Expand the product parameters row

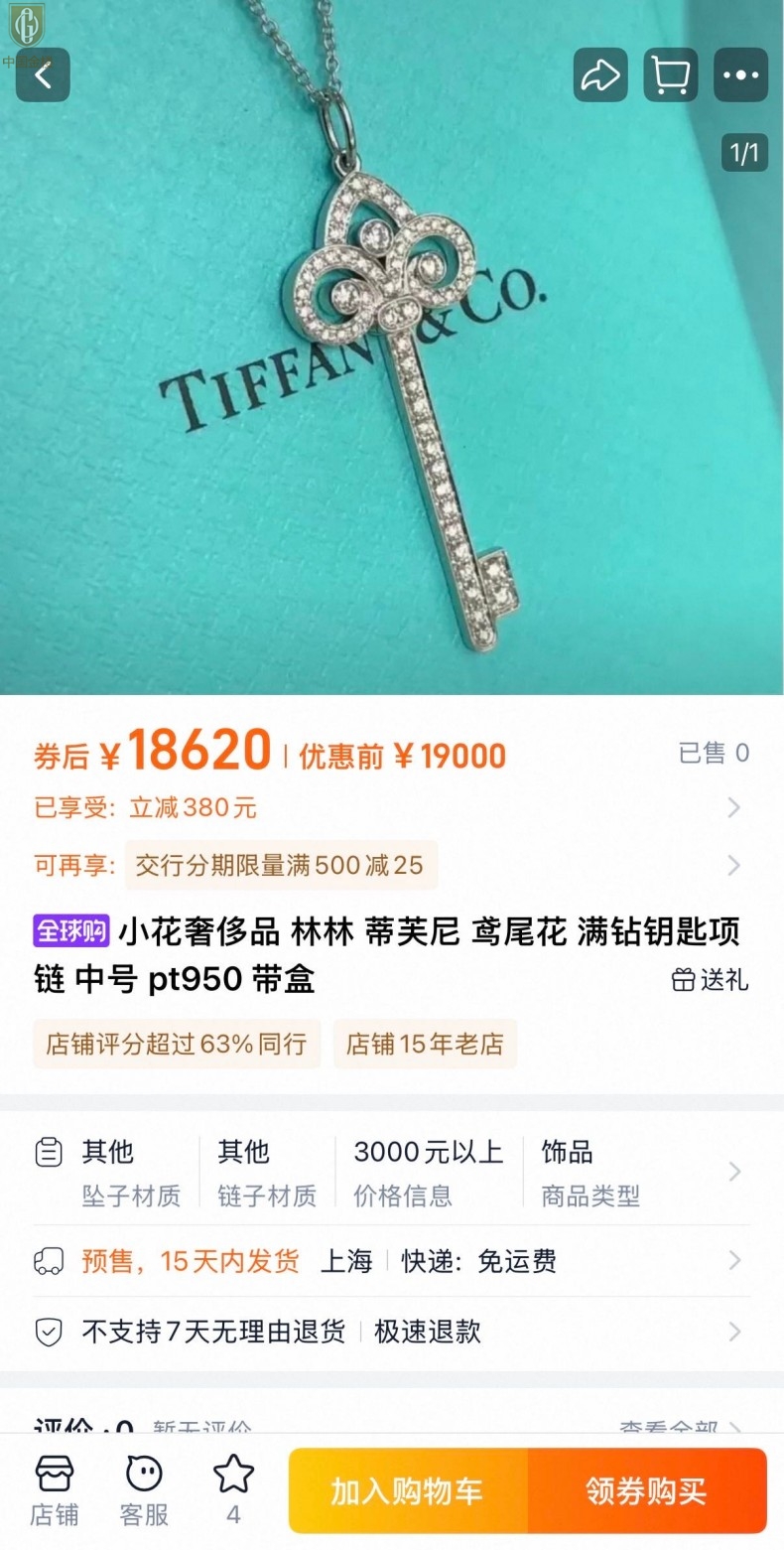point(391,1172)
